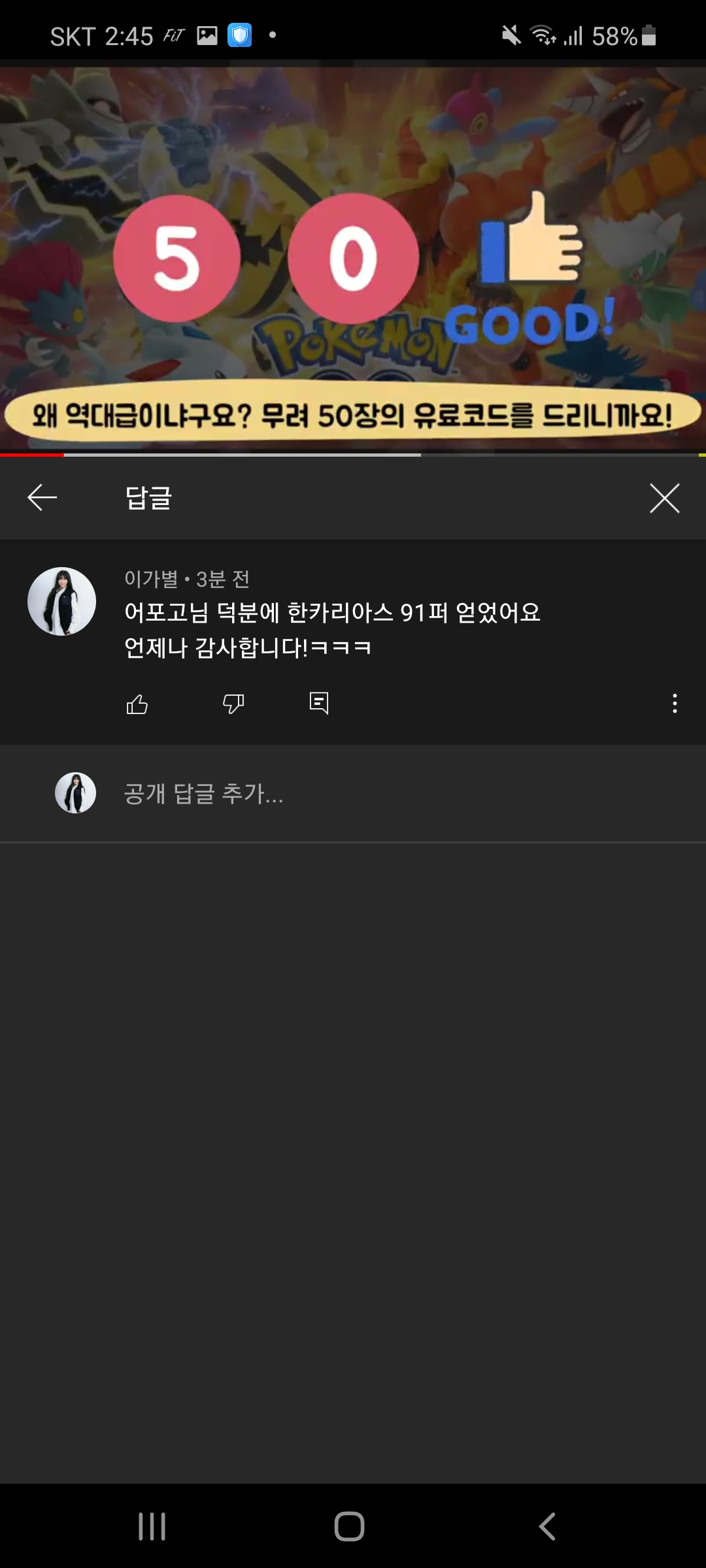Tap the 공개 답글 추가 input field

[x=392, y=794]
